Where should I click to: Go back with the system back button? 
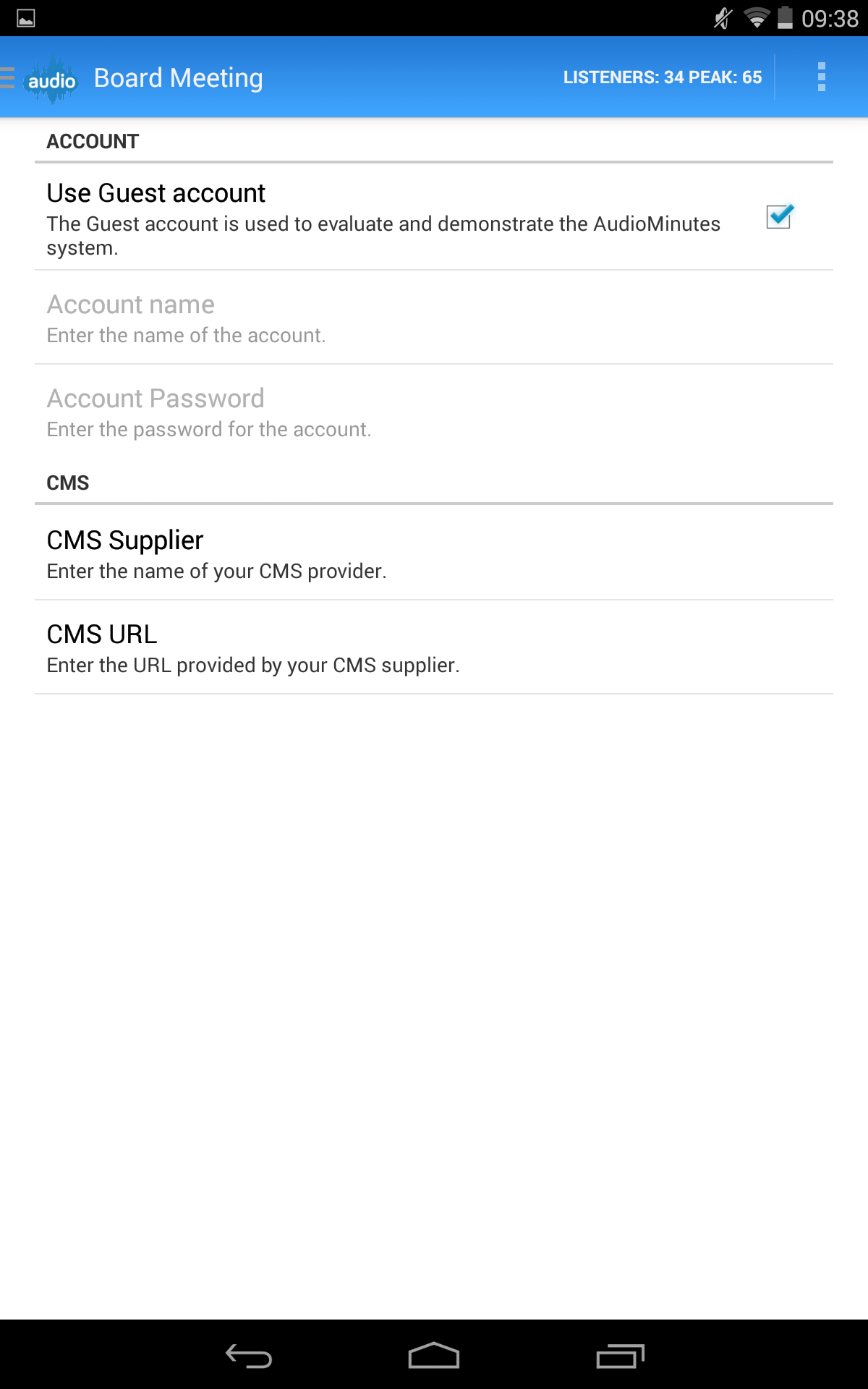248,1355
